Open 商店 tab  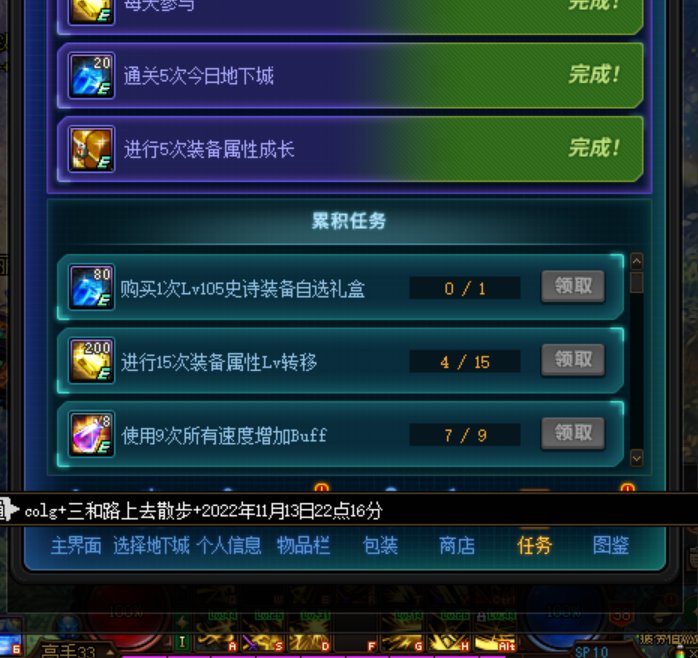(457, 546)
